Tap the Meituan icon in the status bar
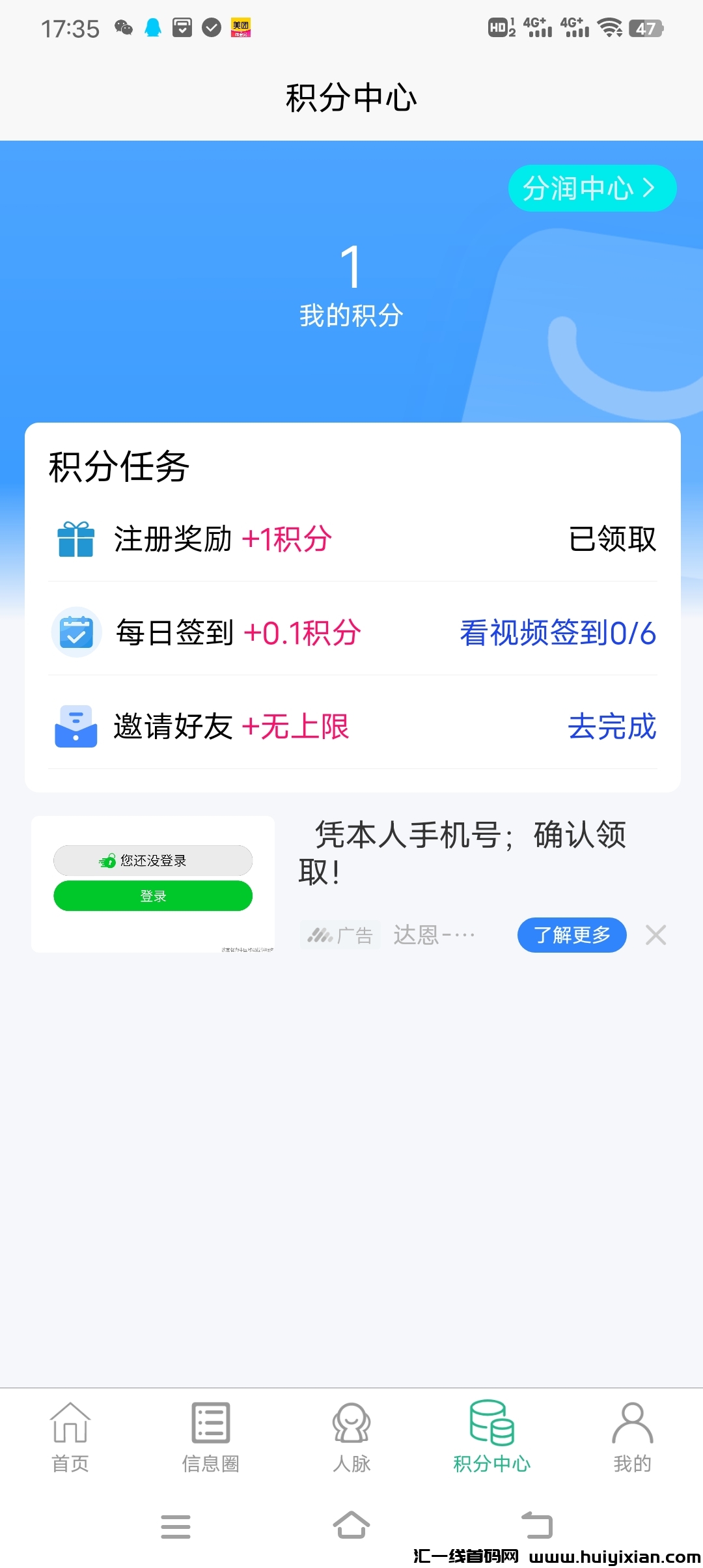This screenshot has height=1568, width=703. pyautogui.click(x=240, y=27)
